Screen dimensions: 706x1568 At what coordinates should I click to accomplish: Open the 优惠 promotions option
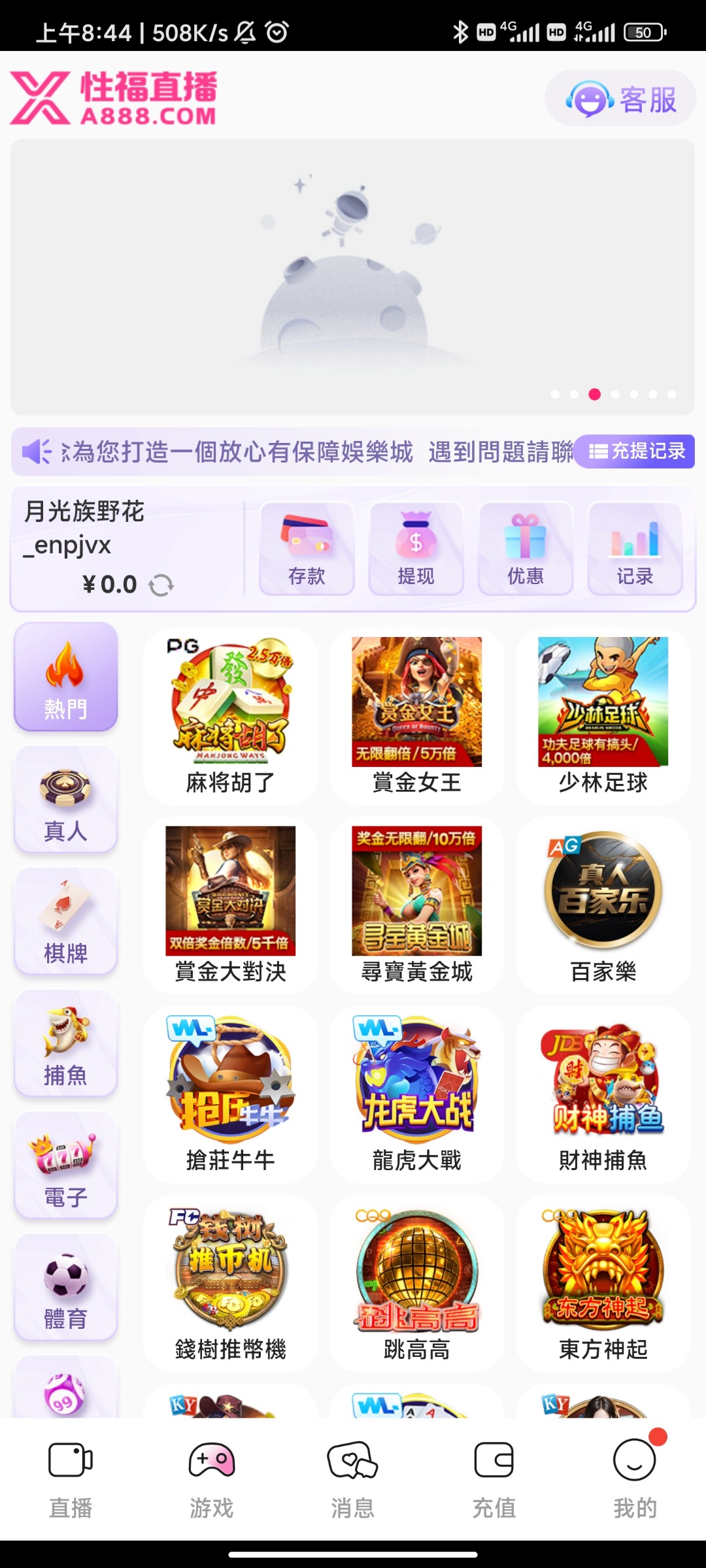526,549
